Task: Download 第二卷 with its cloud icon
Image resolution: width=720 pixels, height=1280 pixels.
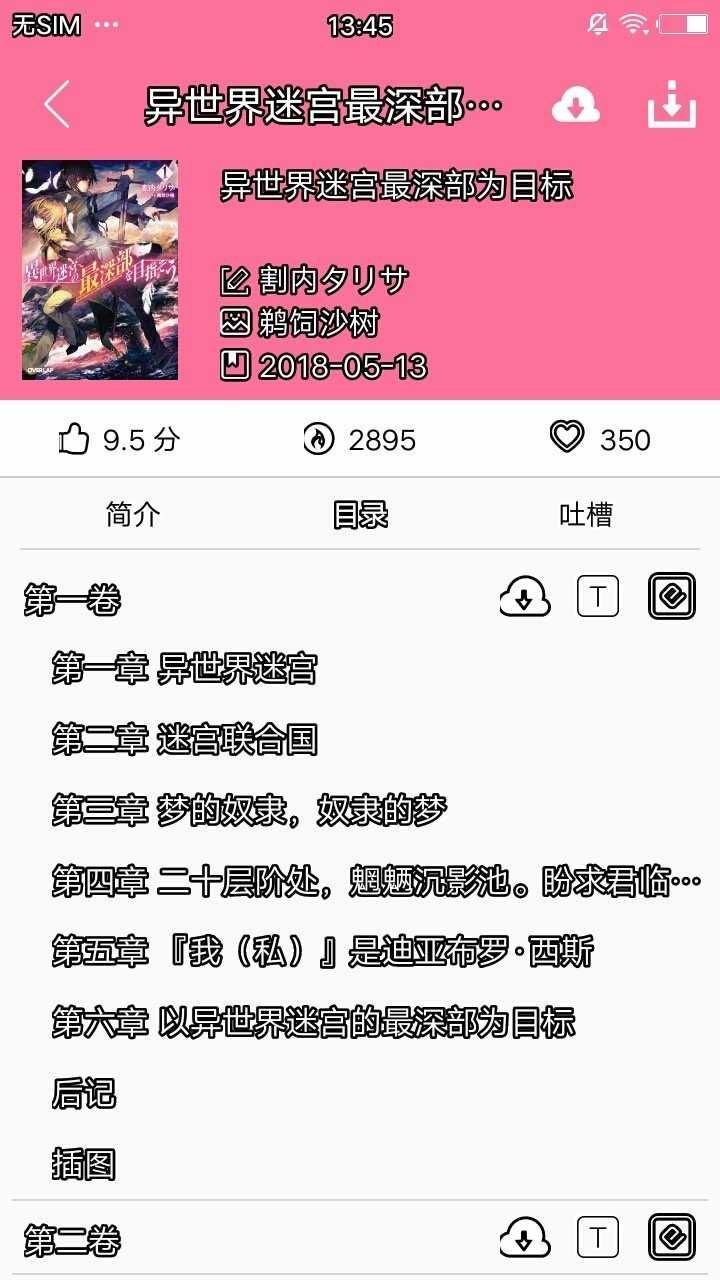Action: pyautogui.click(x=524, y=1240)
